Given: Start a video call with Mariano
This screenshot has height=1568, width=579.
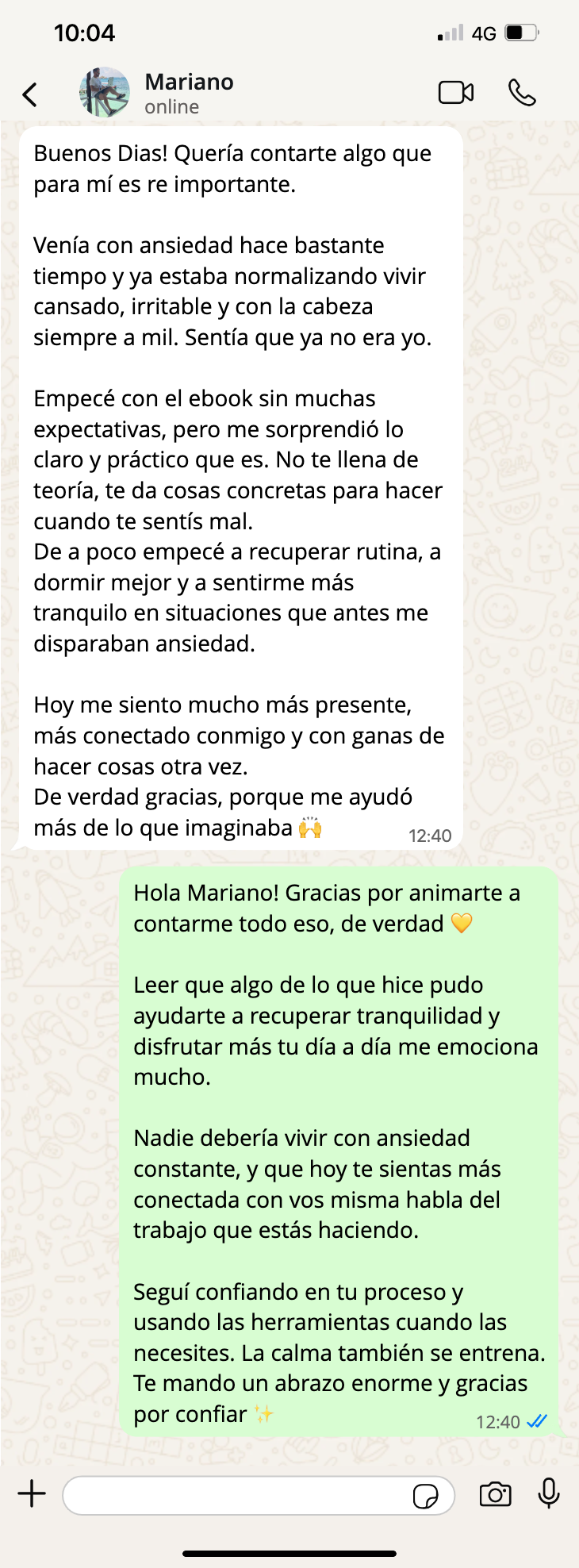Looking at the screenshot, I should (456, 93).
